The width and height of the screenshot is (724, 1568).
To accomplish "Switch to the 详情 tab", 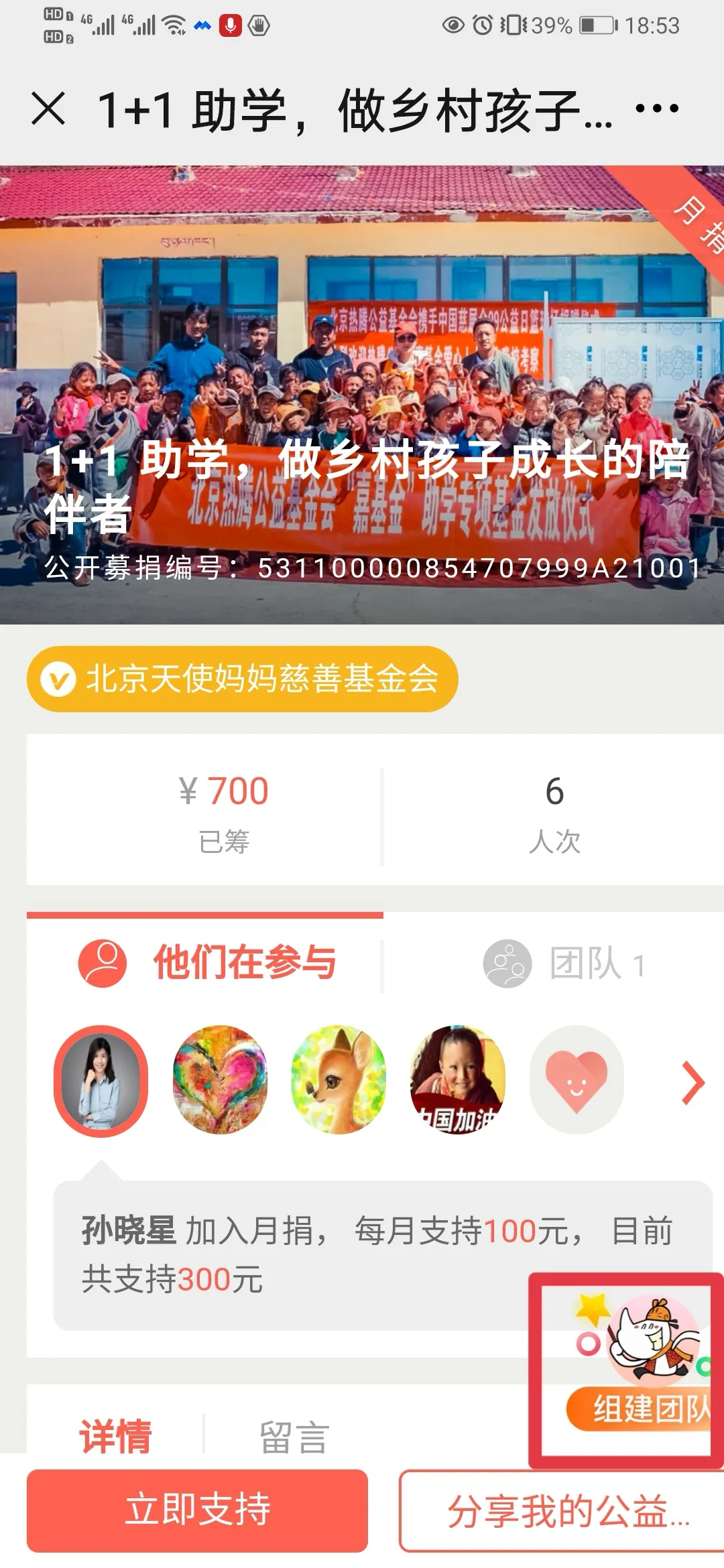I will pyautogui.click(x=116, y=1436).
